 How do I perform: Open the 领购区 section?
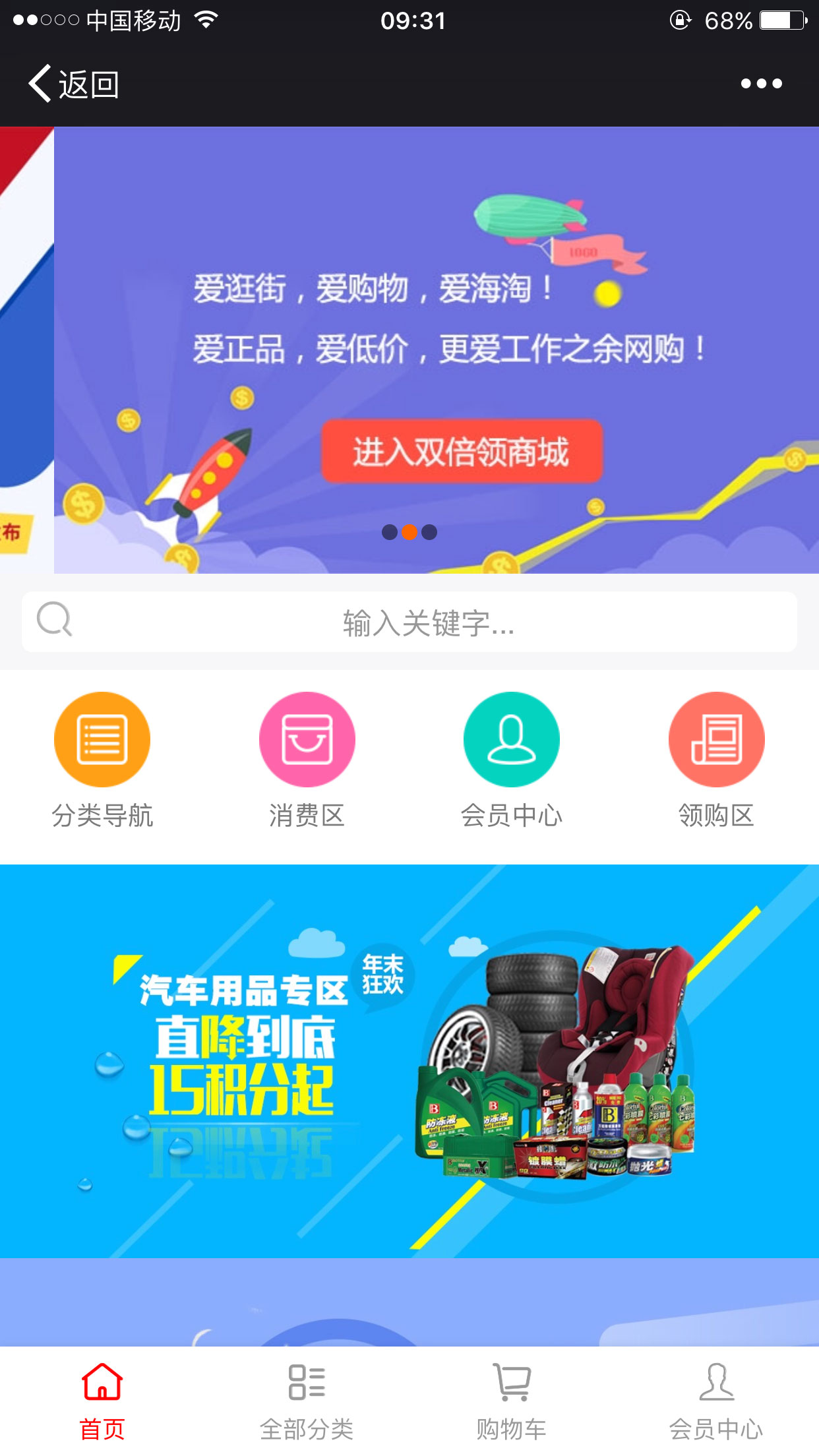pyautogui.click(x=716, y=758)
